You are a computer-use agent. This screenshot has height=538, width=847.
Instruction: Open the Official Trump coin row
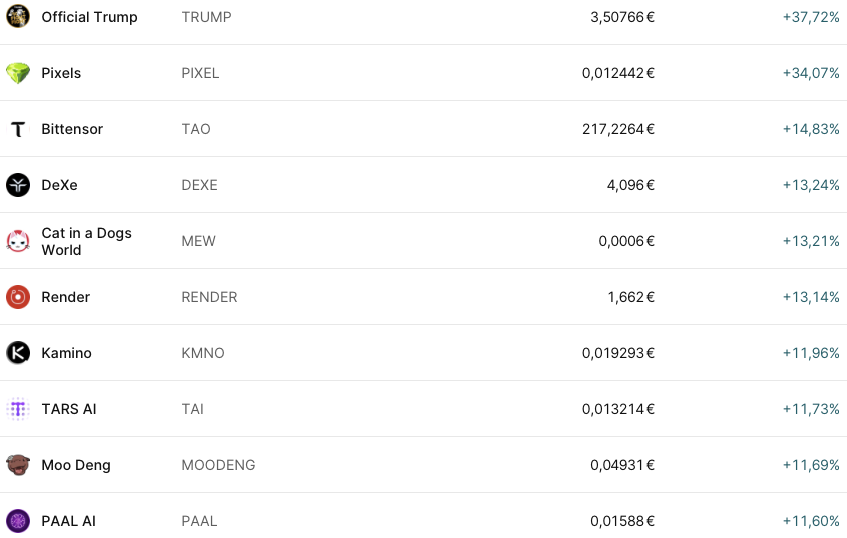pos(89,17)
